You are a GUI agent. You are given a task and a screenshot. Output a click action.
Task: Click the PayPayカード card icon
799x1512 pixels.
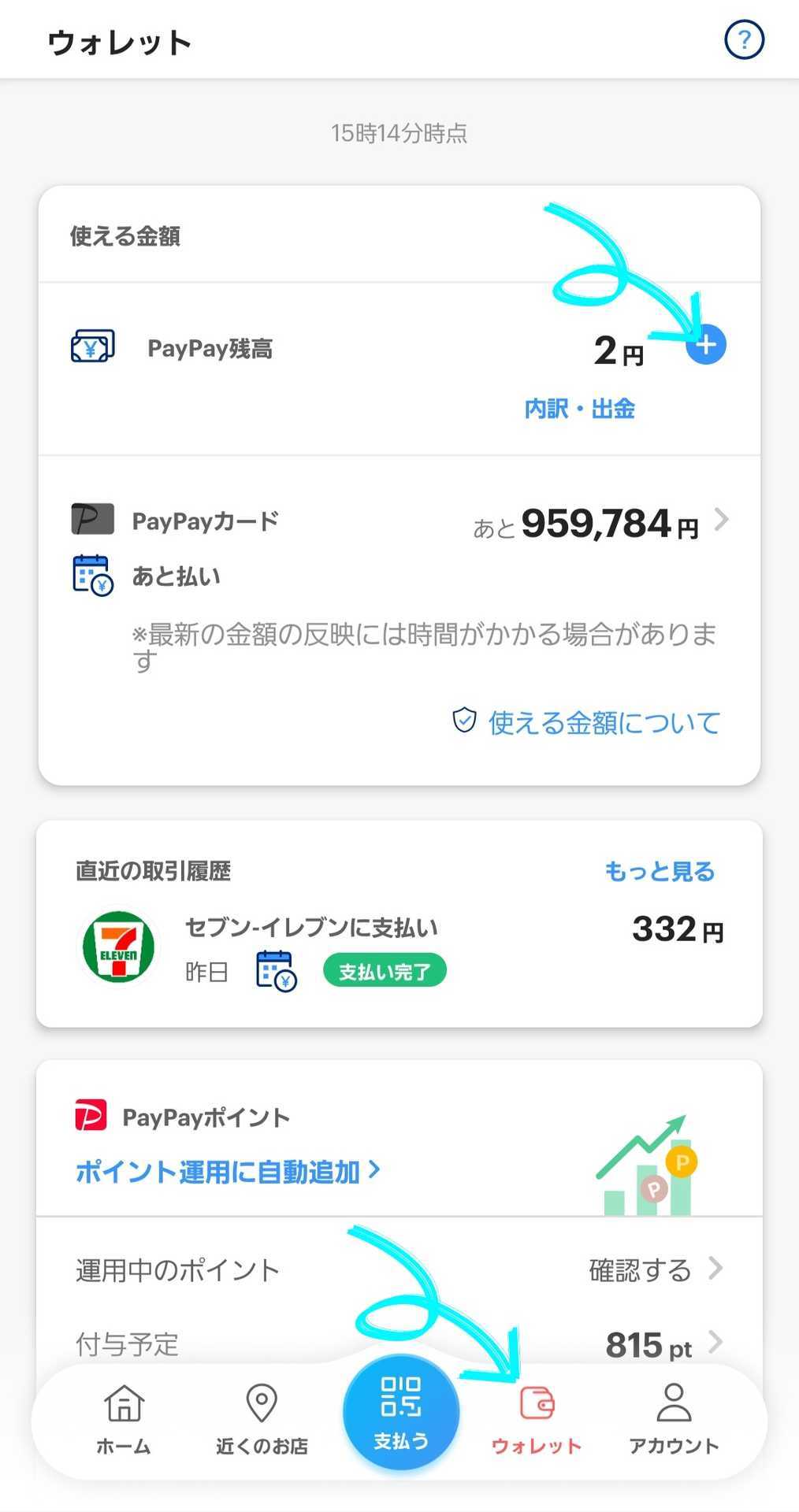pos(92,518)
